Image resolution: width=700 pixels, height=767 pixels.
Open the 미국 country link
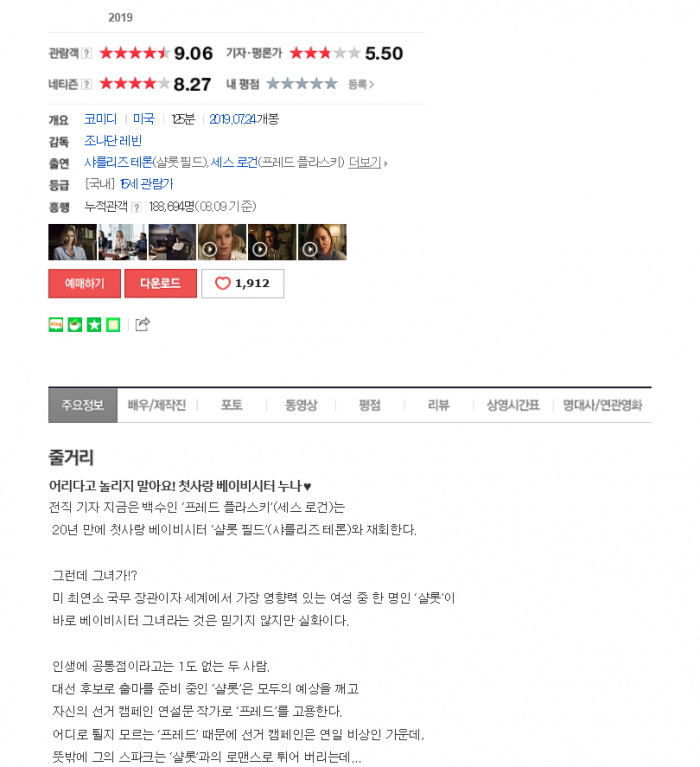[143, 119]
